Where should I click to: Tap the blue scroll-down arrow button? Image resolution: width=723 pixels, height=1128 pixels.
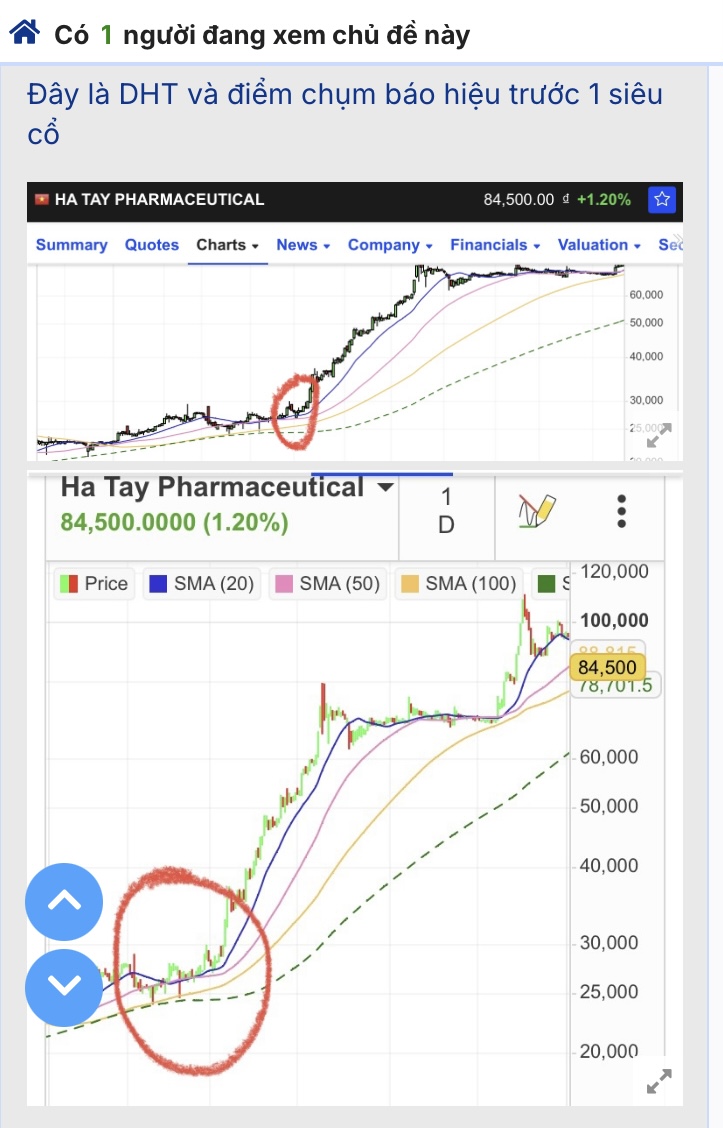64,987
